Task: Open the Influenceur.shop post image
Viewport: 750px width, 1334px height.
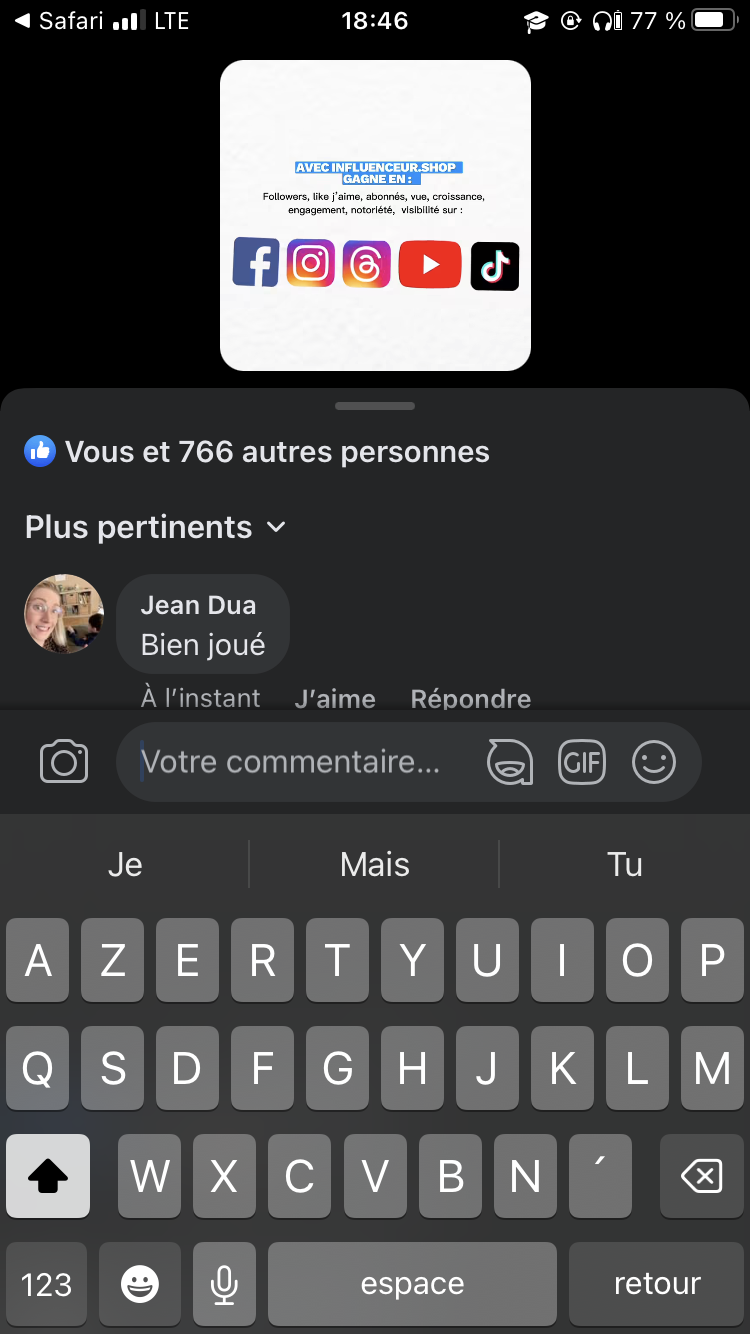Action: pos(375,215)
